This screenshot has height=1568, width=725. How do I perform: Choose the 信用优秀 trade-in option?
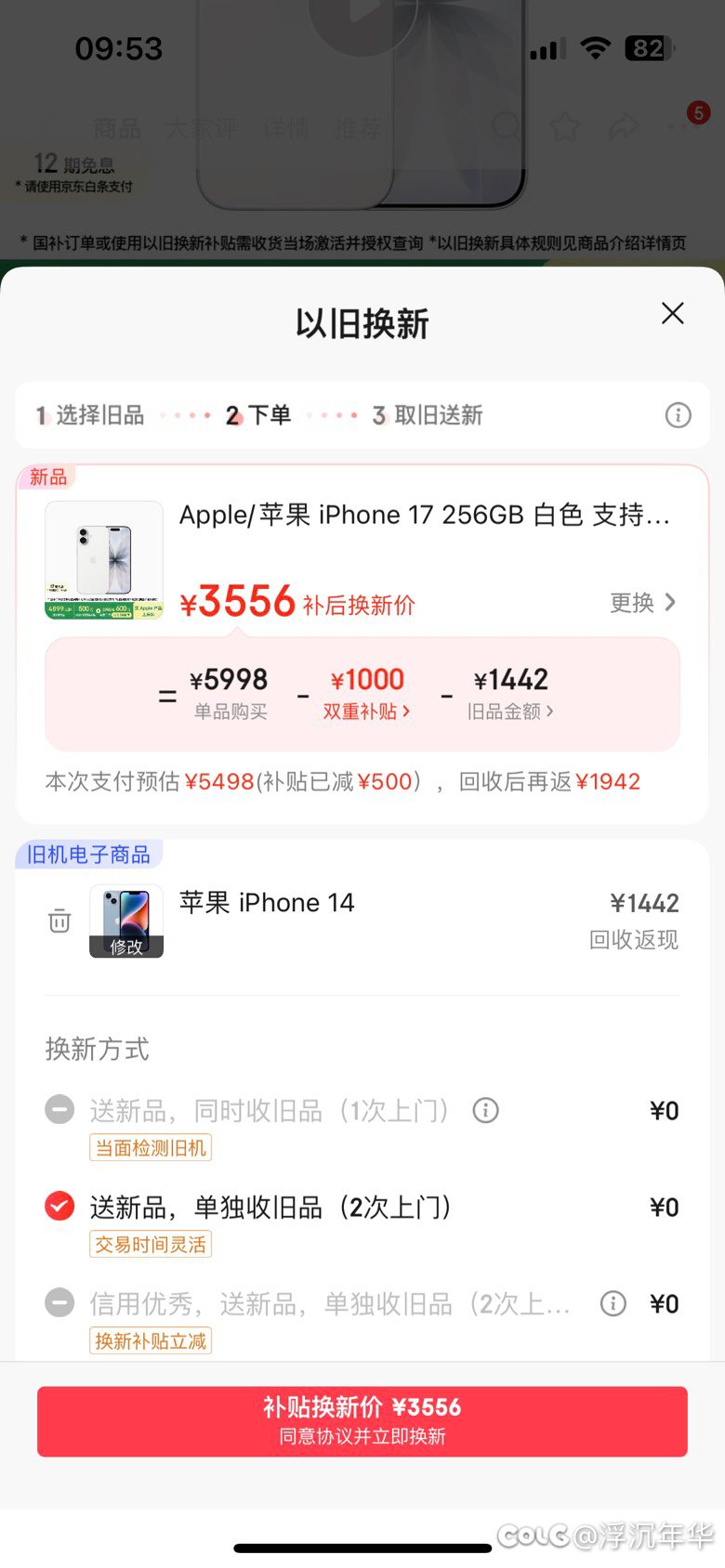[x=59, y=1303]
